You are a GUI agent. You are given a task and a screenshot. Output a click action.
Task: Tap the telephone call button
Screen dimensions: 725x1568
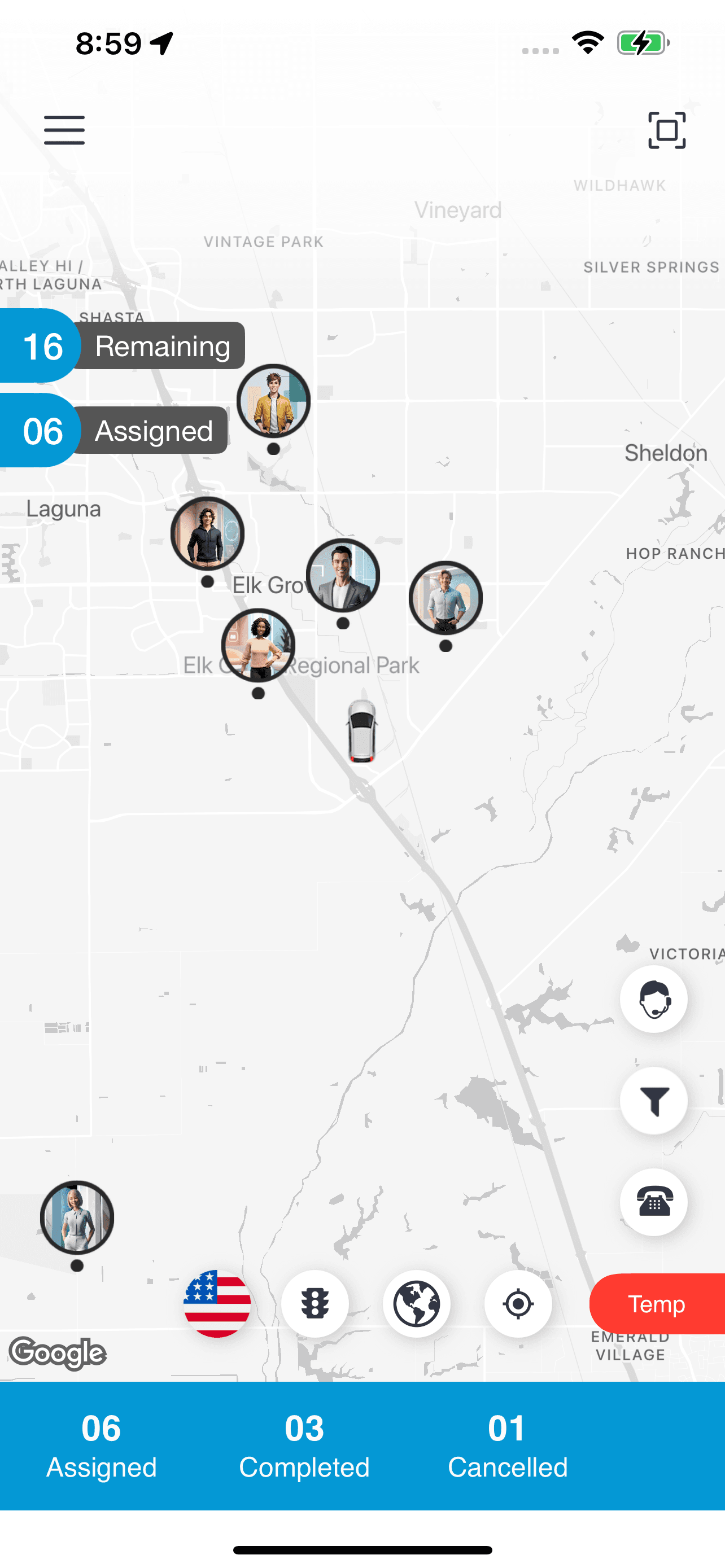pyautogui.click(x=653, y=1202)
